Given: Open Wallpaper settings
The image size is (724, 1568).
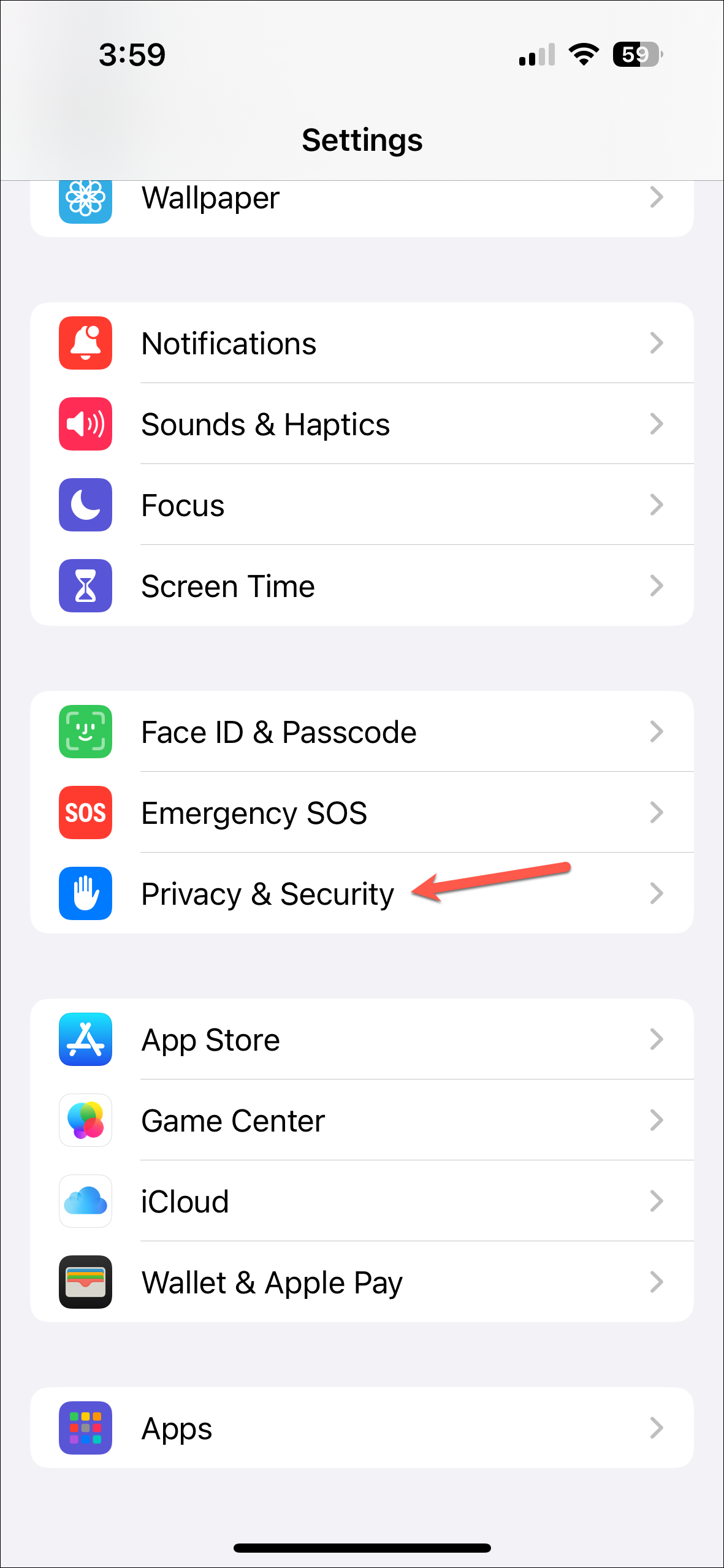Looking at the screenshot, I should point(362,207).
